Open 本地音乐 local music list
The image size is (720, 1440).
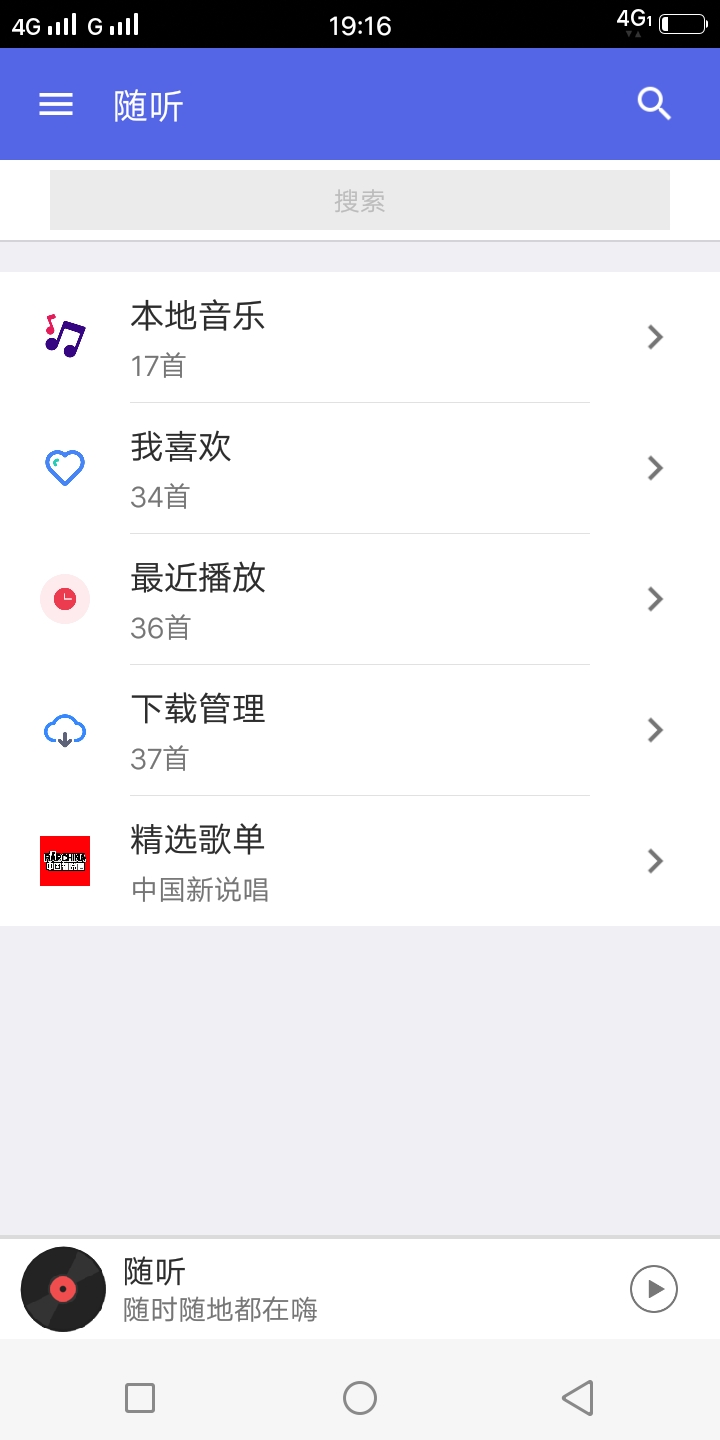360,338
